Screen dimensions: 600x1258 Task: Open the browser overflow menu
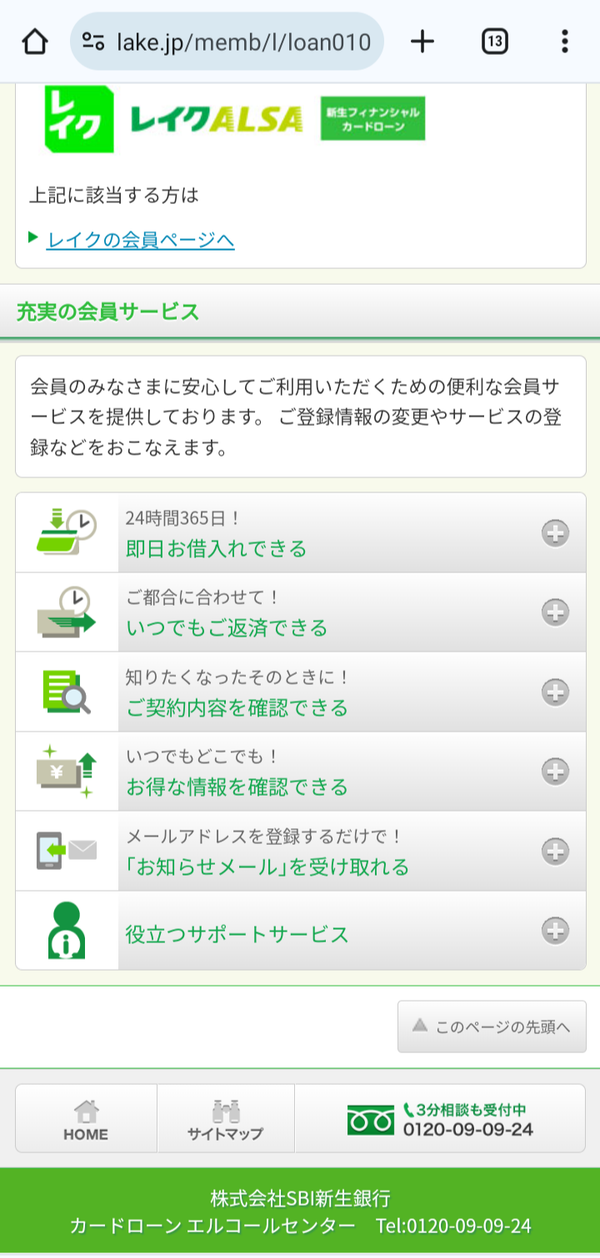click(x=565, y=42)
